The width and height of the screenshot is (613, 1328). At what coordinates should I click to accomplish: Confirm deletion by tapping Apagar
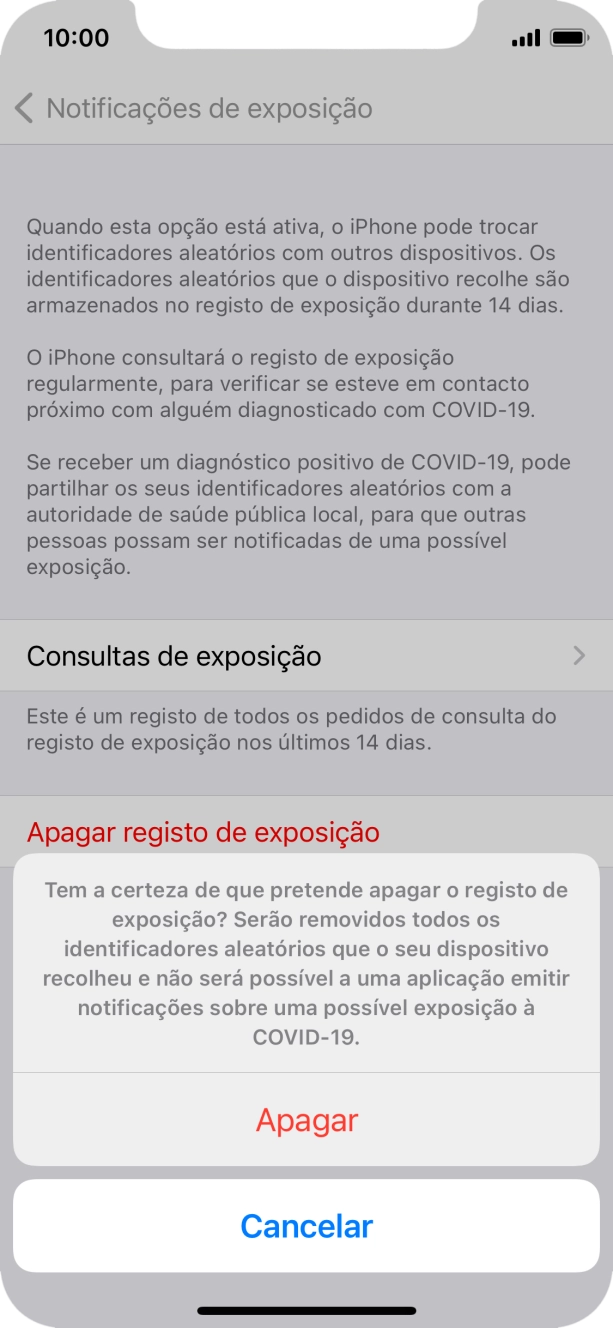(307, 1120)
